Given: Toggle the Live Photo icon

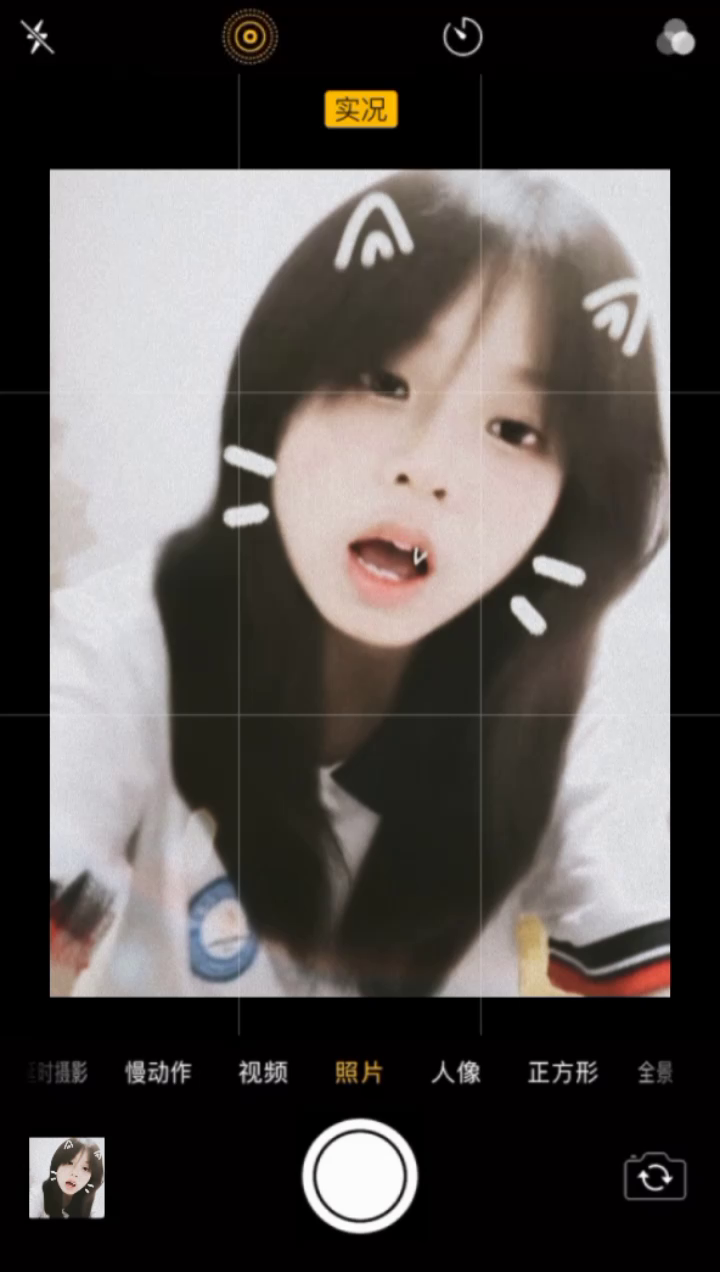Looking at the screenshot, I should tap(249, 38).
